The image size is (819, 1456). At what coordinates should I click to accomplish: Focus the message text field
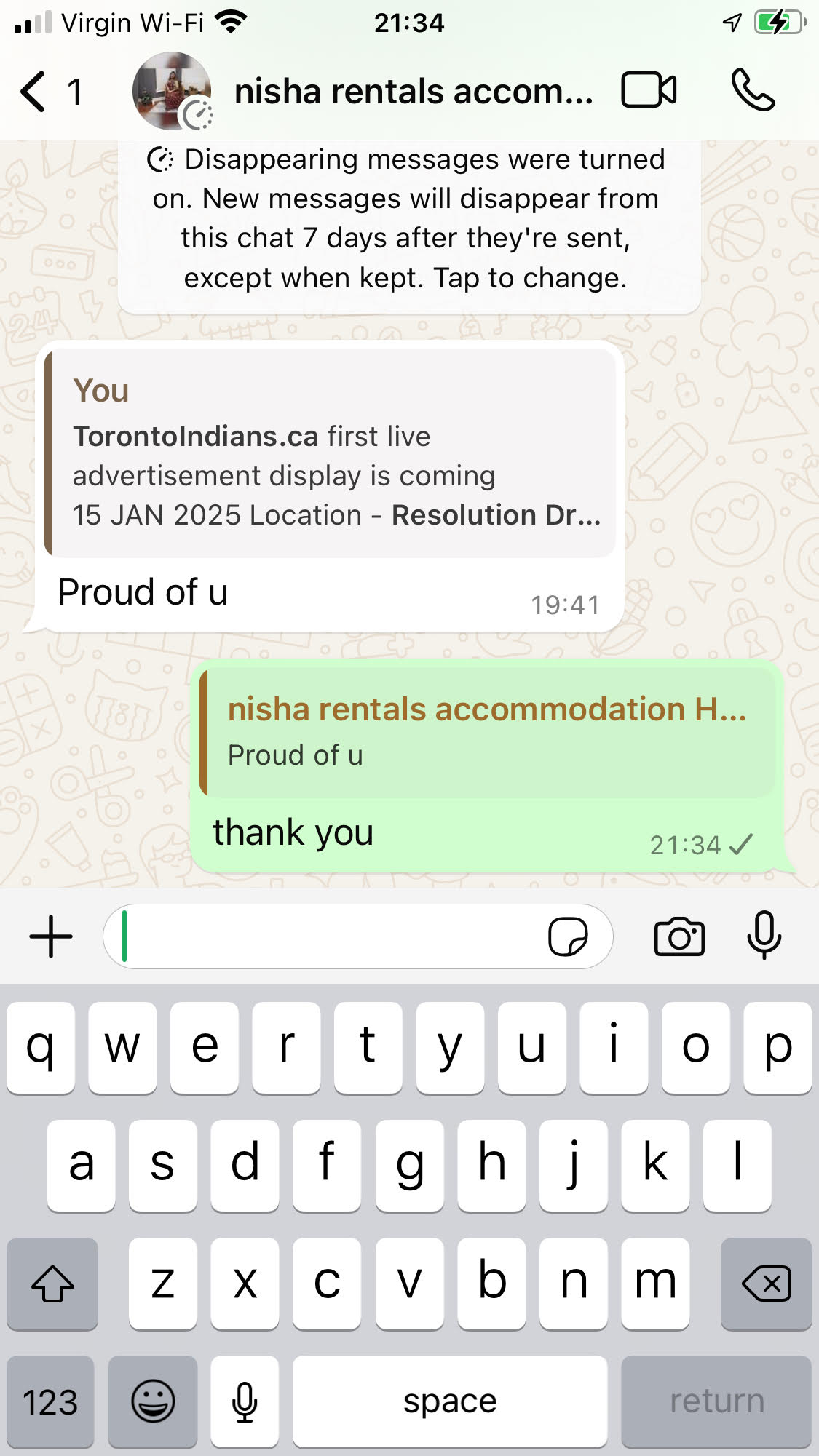click(328, 936)
